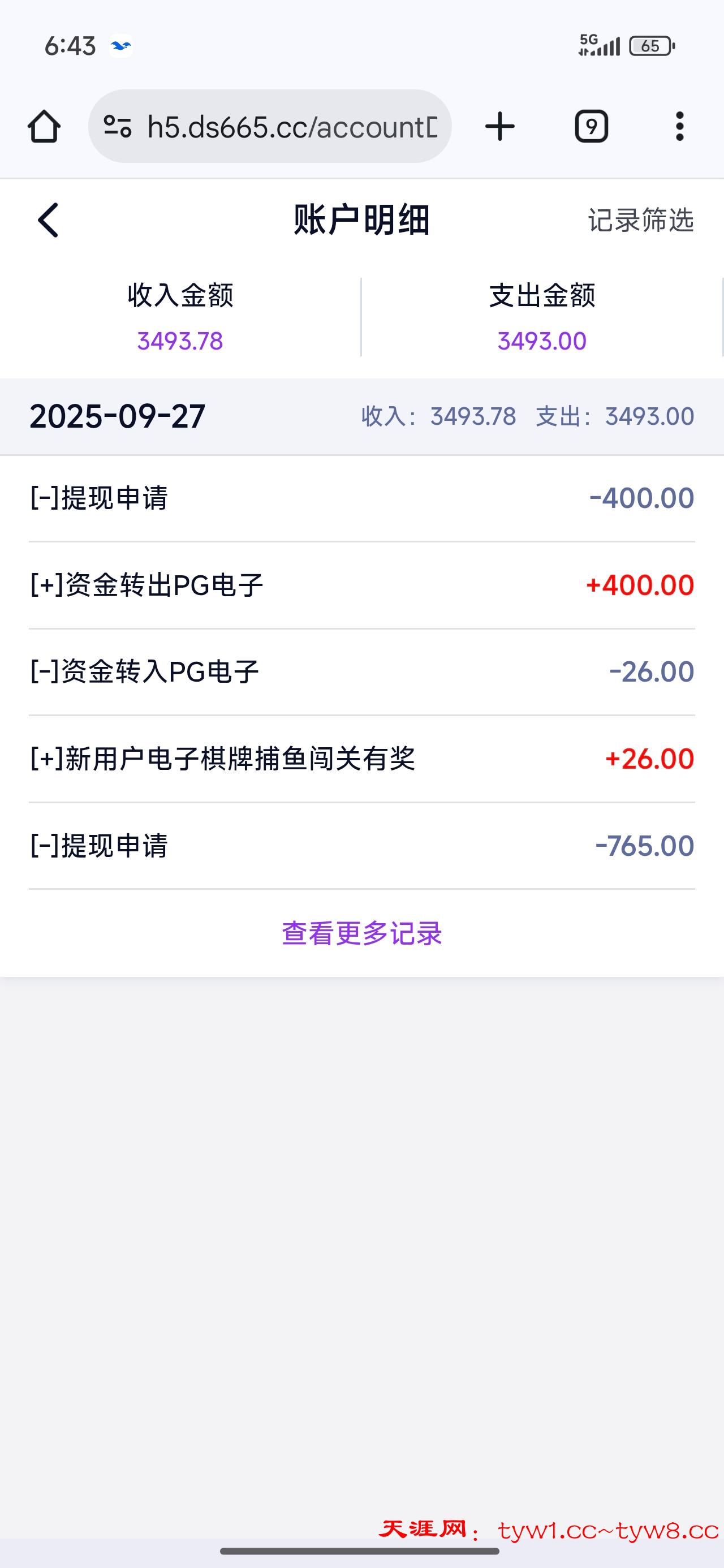Open browser home page
This screenshot has height=1568, width=724.
(x=44, y=127)
